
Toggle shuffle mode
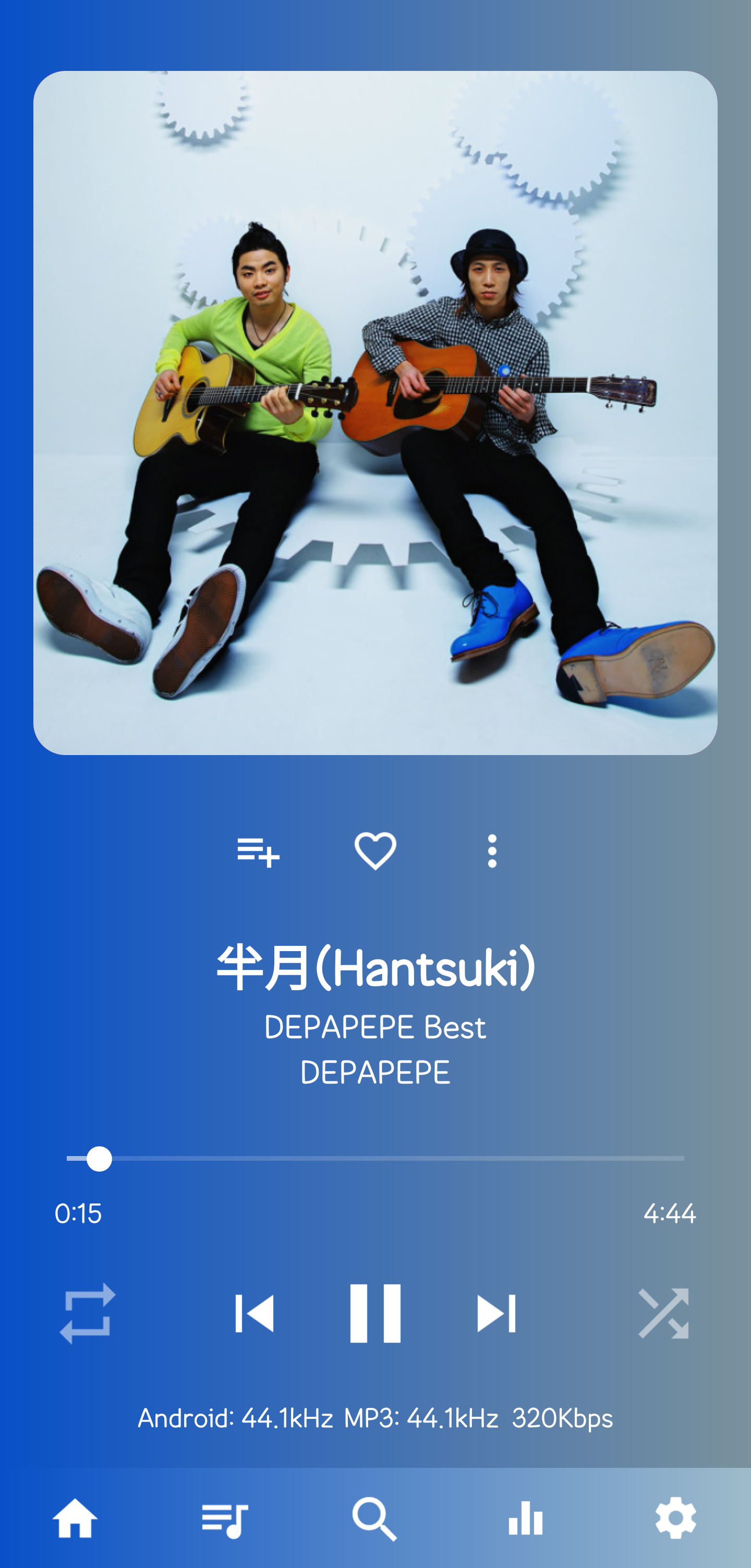(x=663, y=1313)
